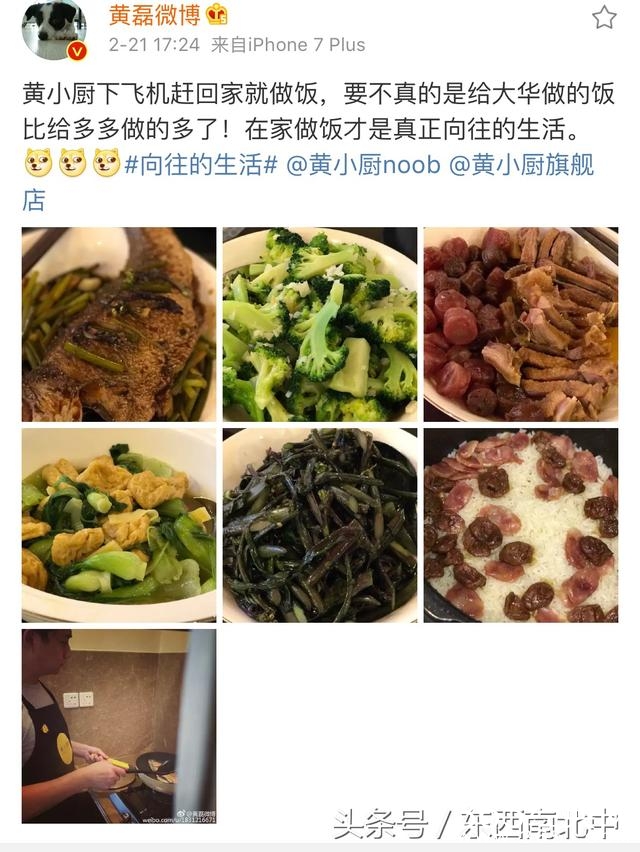Tap the username 黄磊微博
Image resolution: width=640 pixels, height=852 pixels.
tap(154, 16)
